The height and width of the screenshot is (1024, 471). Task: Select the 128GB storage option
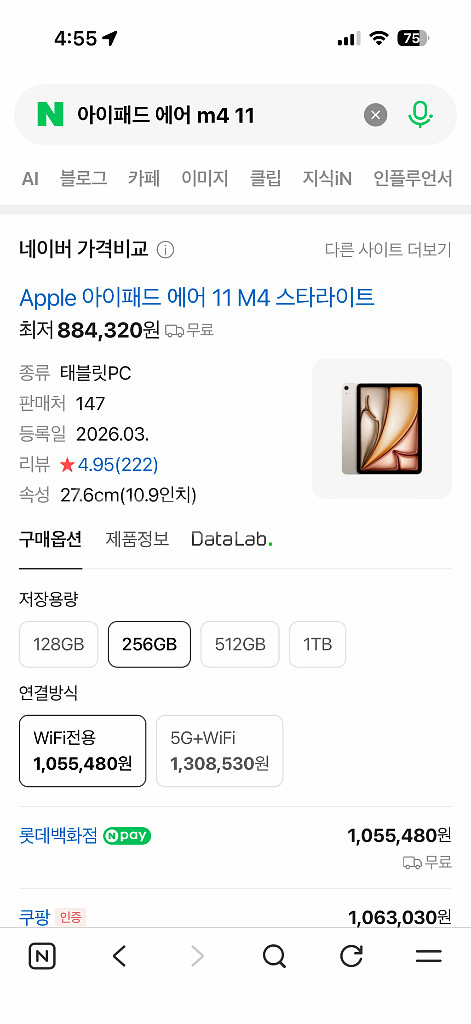pyautogui.click(x=59, y=645)
